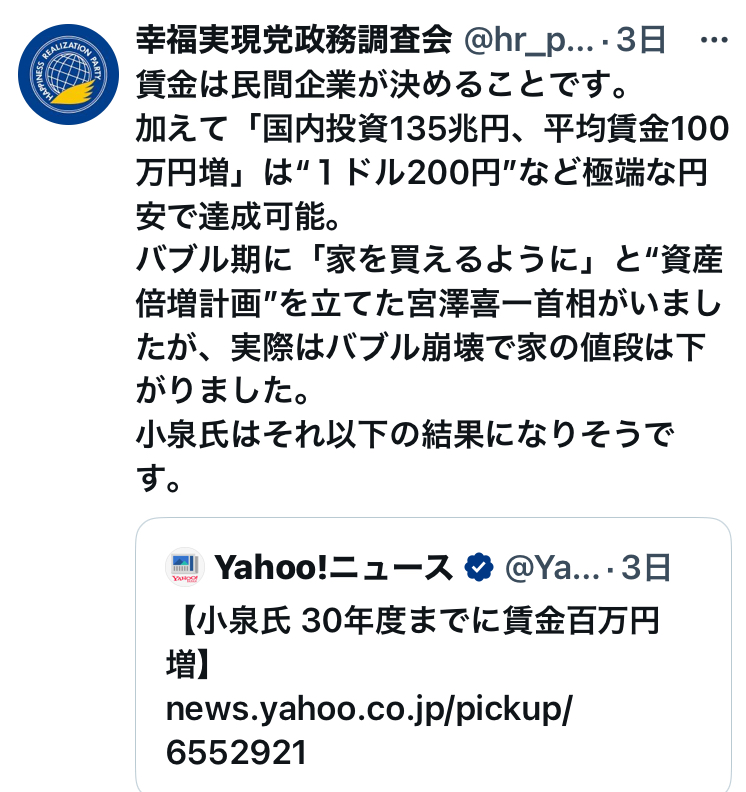The width and height of the screenshot is (746, 792).
Task: Tap the 幸福実現党政務調査会 account name
Action: tap(293, 39)
